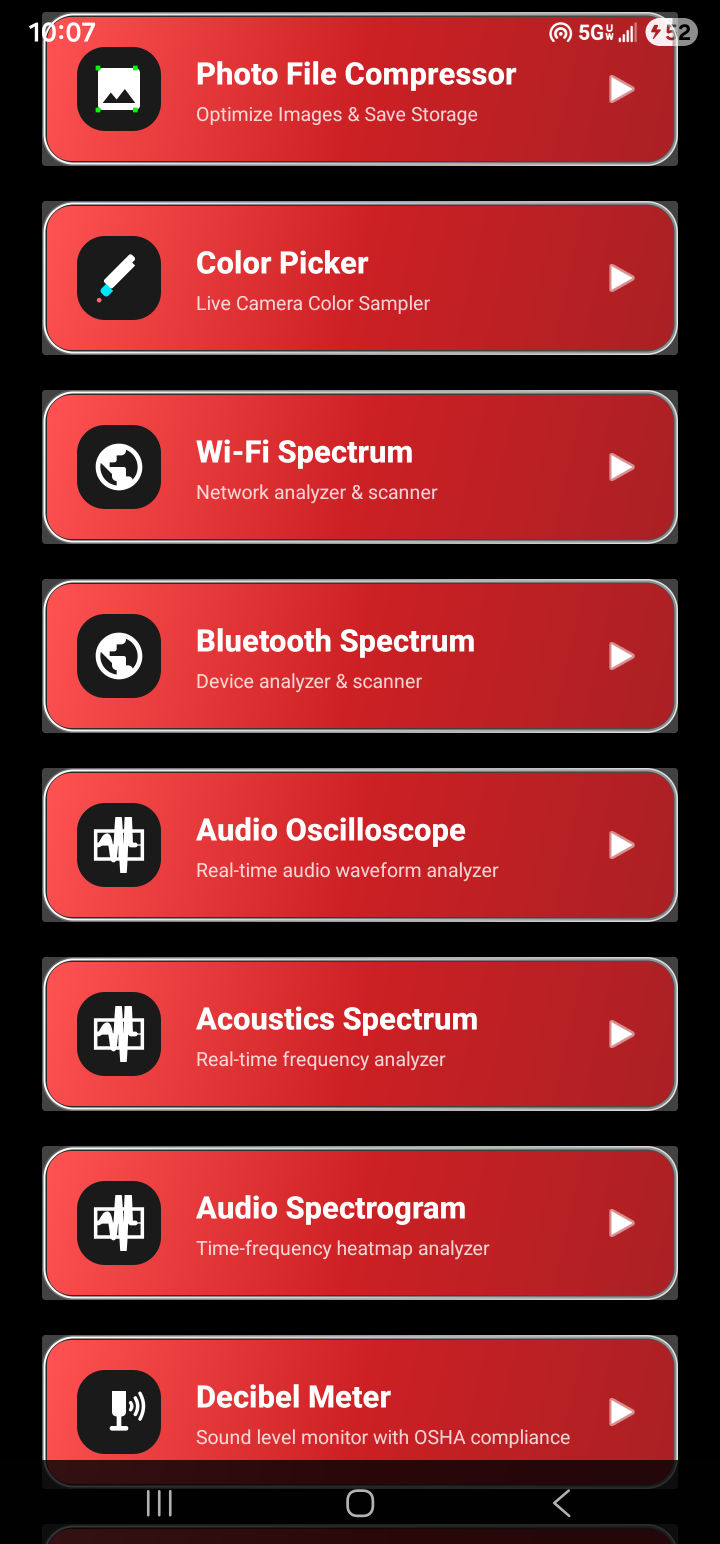Tap the Android home button
Image resolution: width=720 pixels, height=1544 pixels.
360,1503
